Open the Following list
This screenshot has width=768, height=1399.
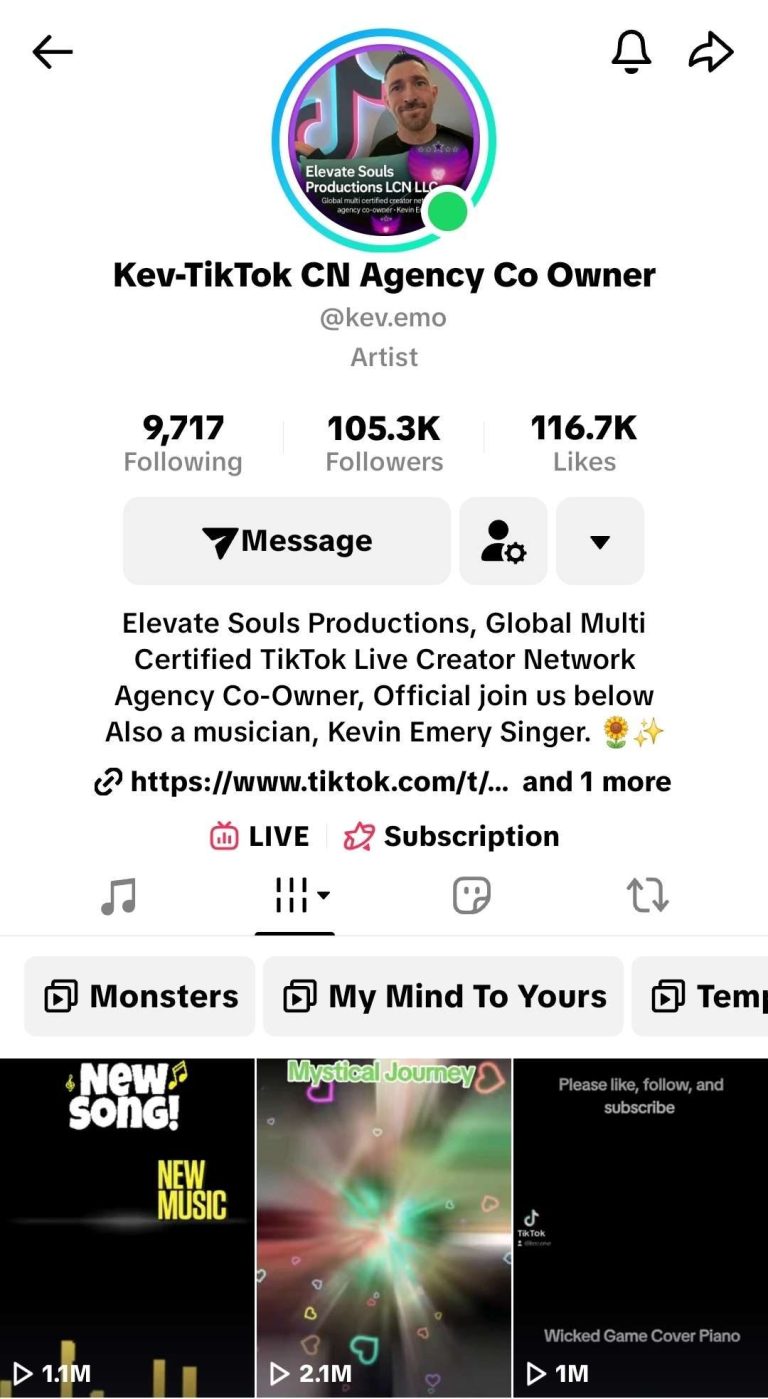click(x=183, y=444)
